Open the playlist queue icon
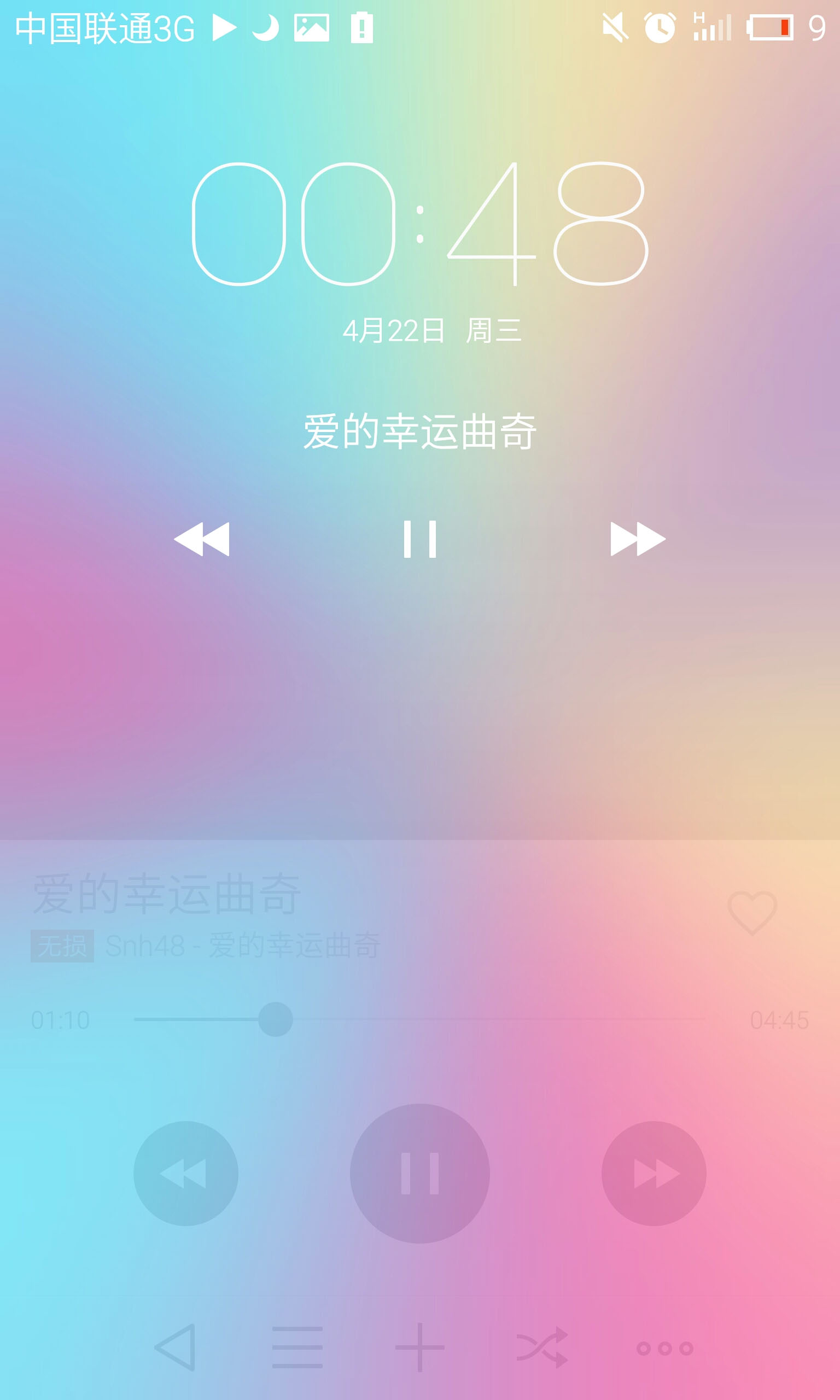840x1400 pixels. click(297, 1347)
